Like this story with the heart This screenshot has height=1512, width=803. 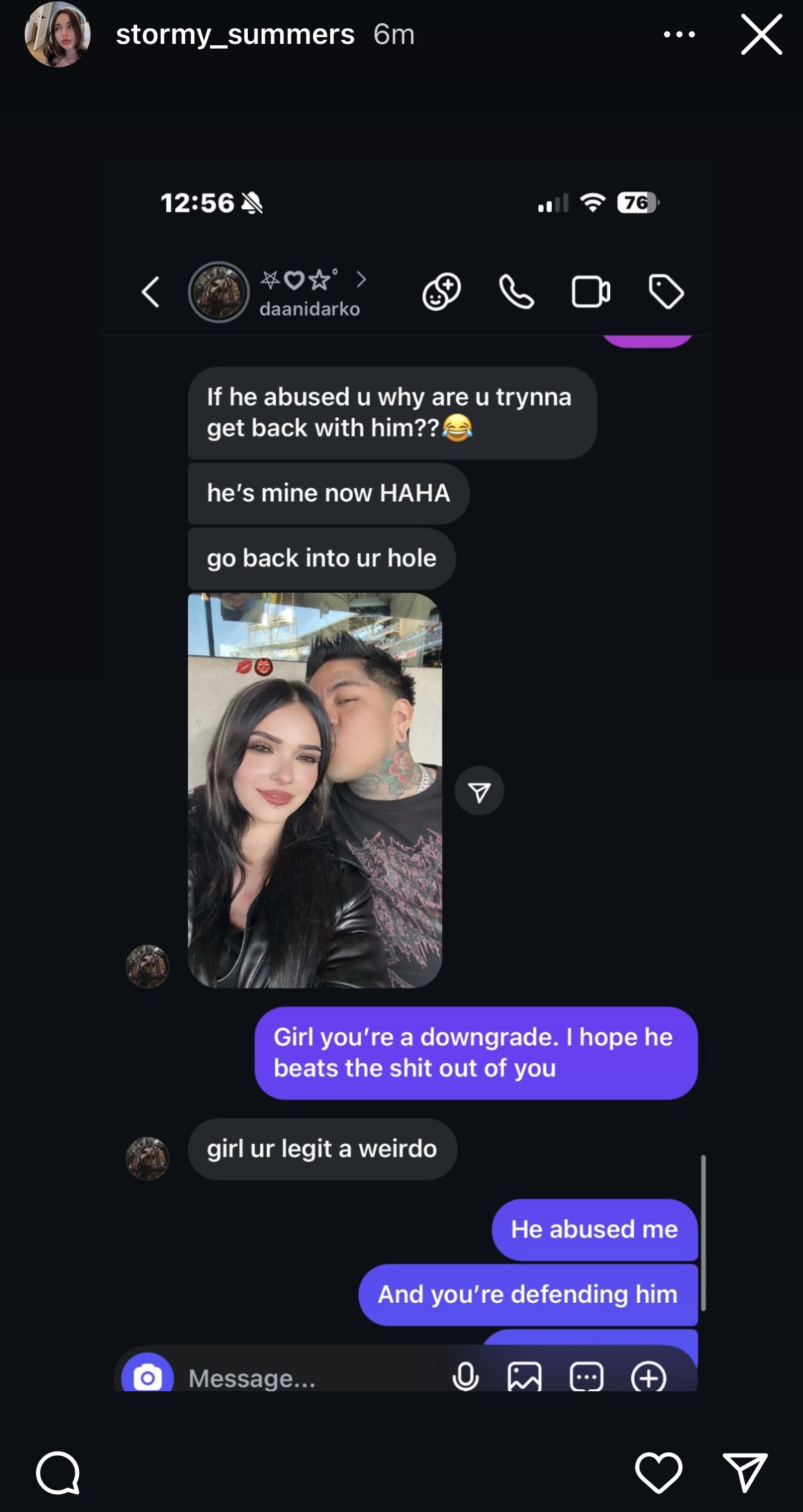[658, 1472]
